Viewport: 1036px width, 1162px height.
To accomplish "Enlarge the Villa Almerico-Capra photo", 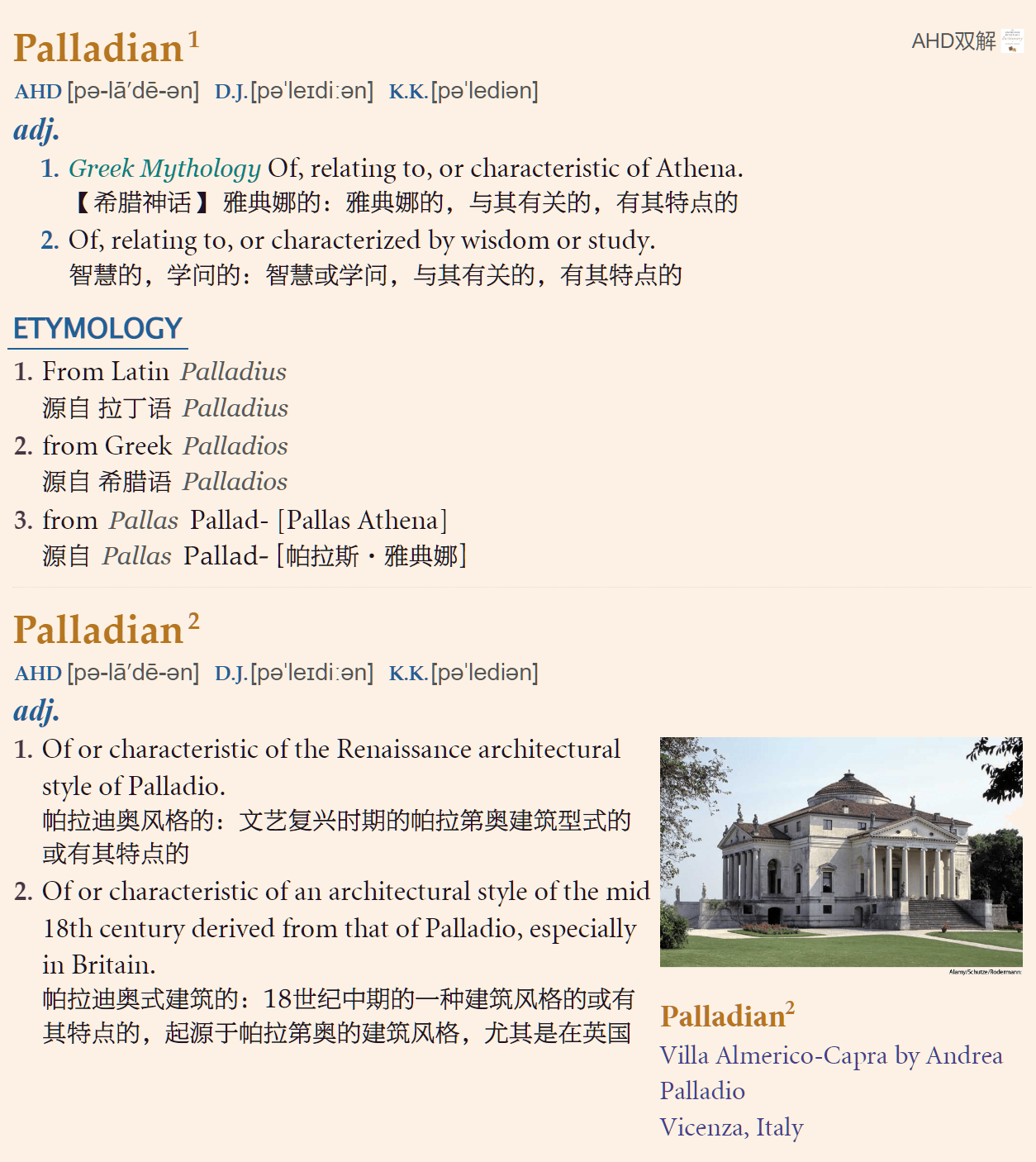I will [840, 851].
